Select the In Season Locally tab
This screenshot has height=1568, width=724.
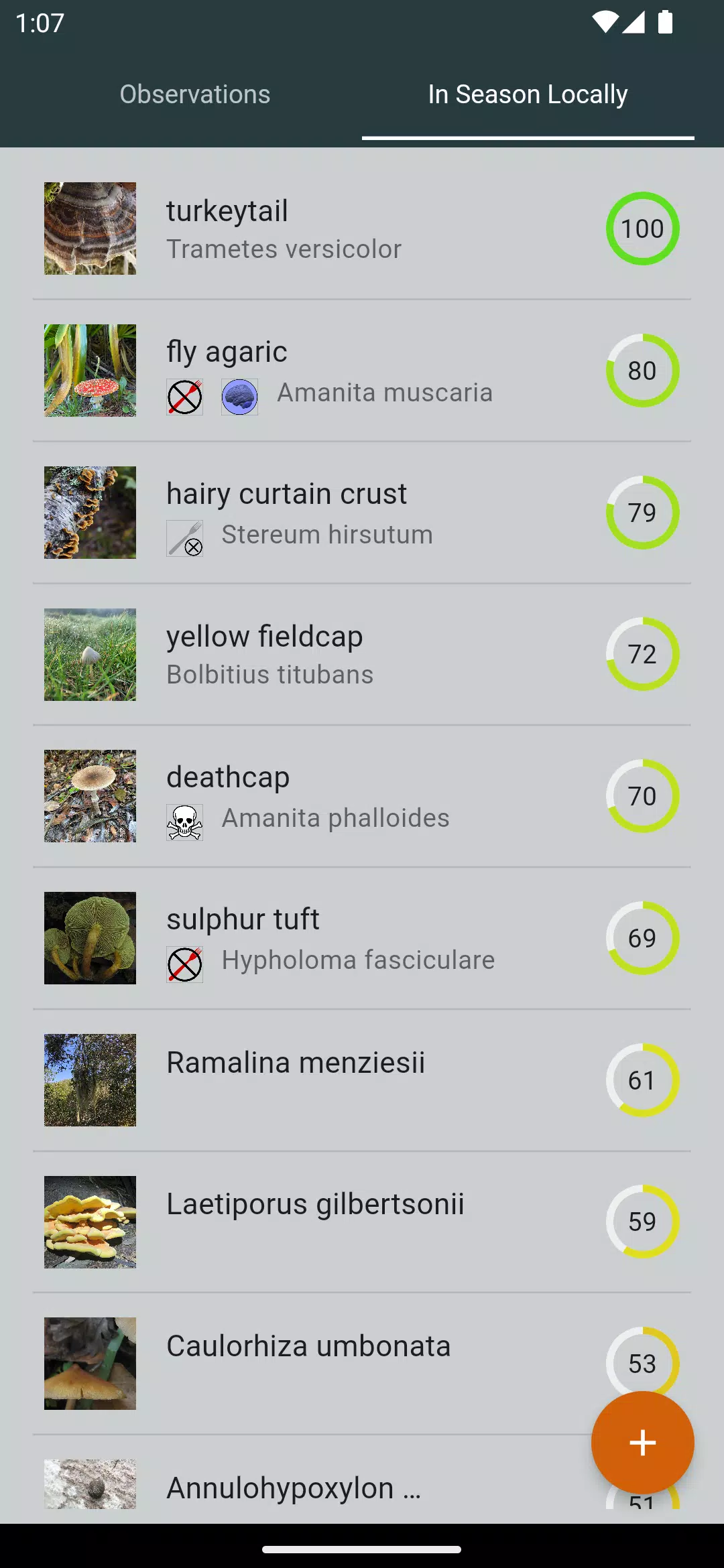(x=528, y=94)
